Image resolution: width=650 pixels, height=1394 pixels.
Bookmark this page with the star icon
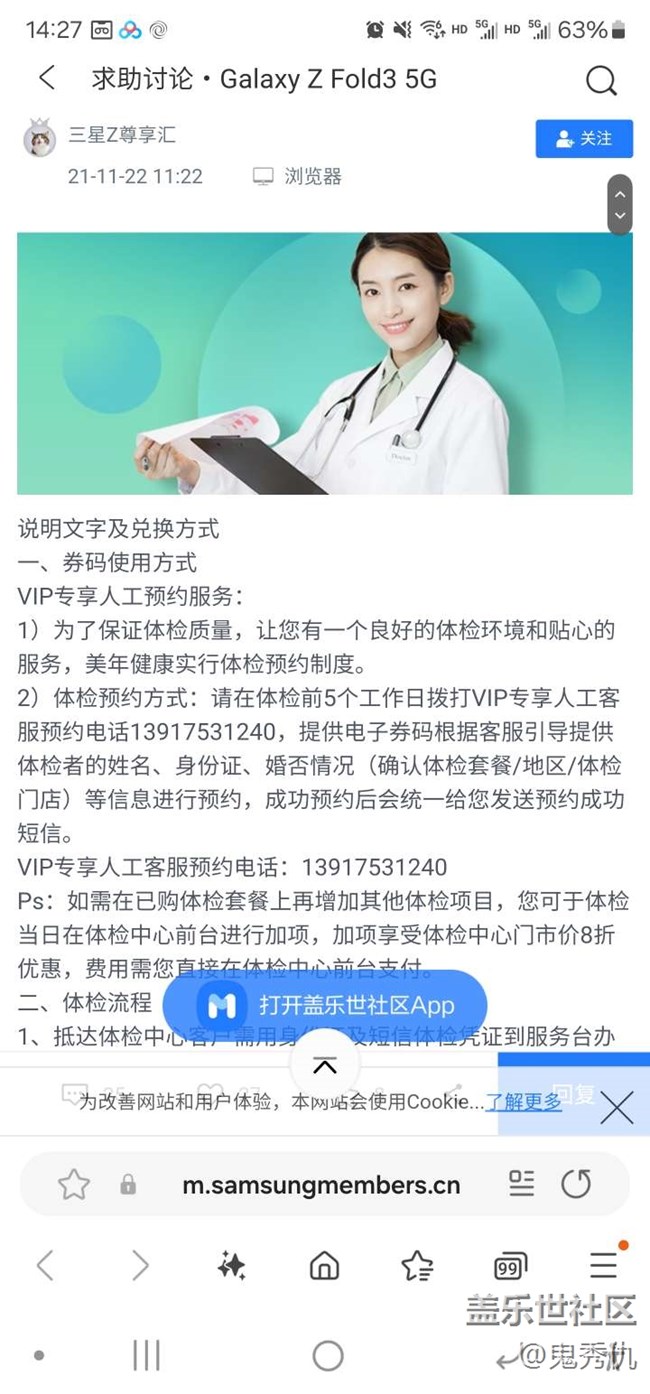click(x=74, y=1185)
